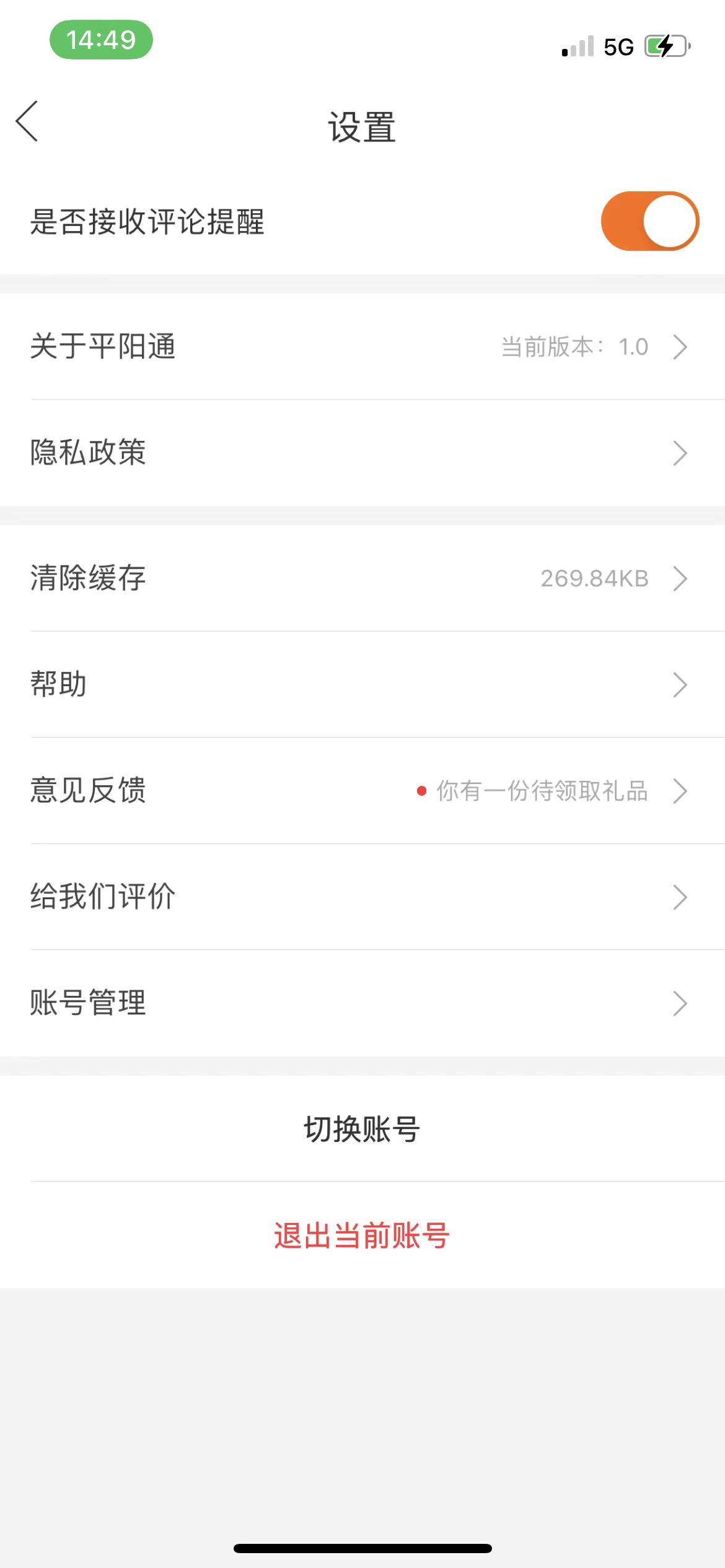Open 关于平阳通 to view app info
Image resolution: width=725 pixels, height=1568 pixels.
[103, 347]
